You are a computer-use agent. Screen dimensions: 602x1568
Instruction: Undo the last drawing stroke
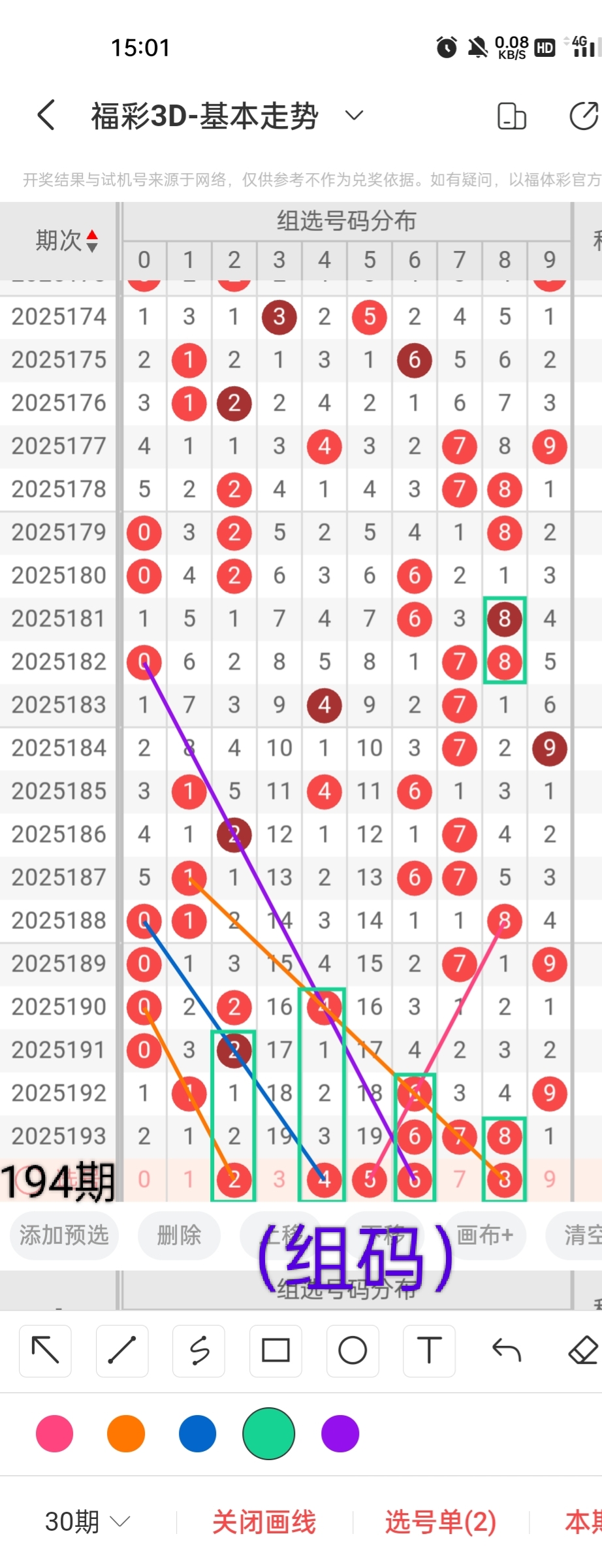(x=507, y=1350)
